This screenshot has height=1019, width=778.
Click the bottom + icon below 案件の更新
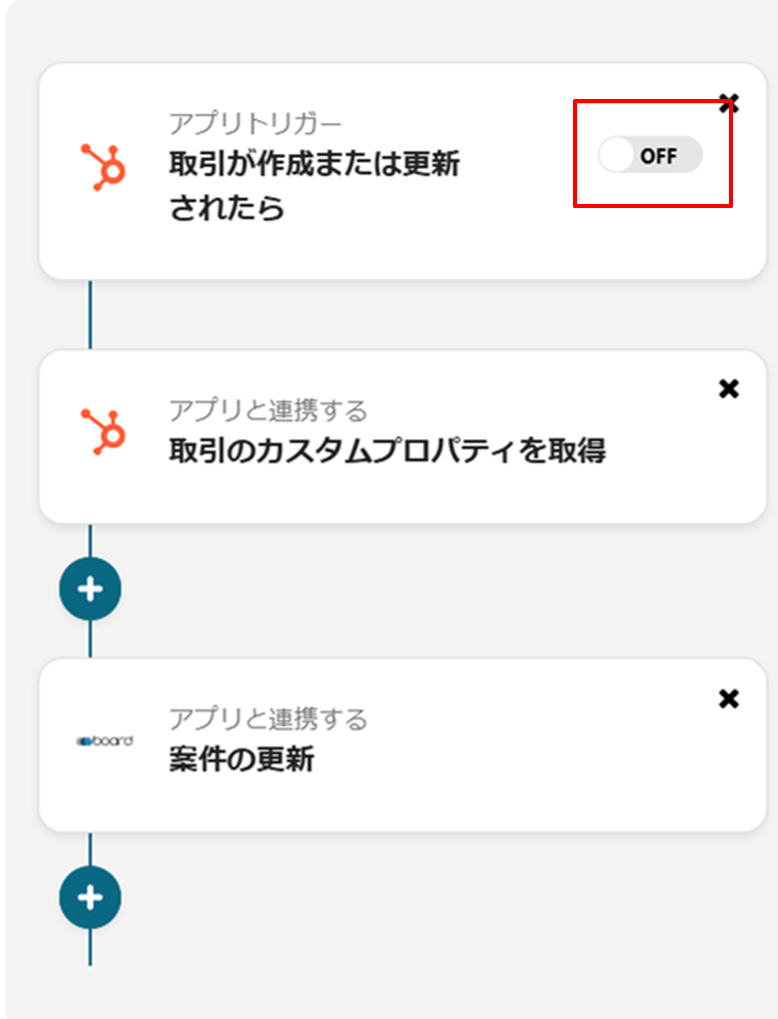pos(90,898)
